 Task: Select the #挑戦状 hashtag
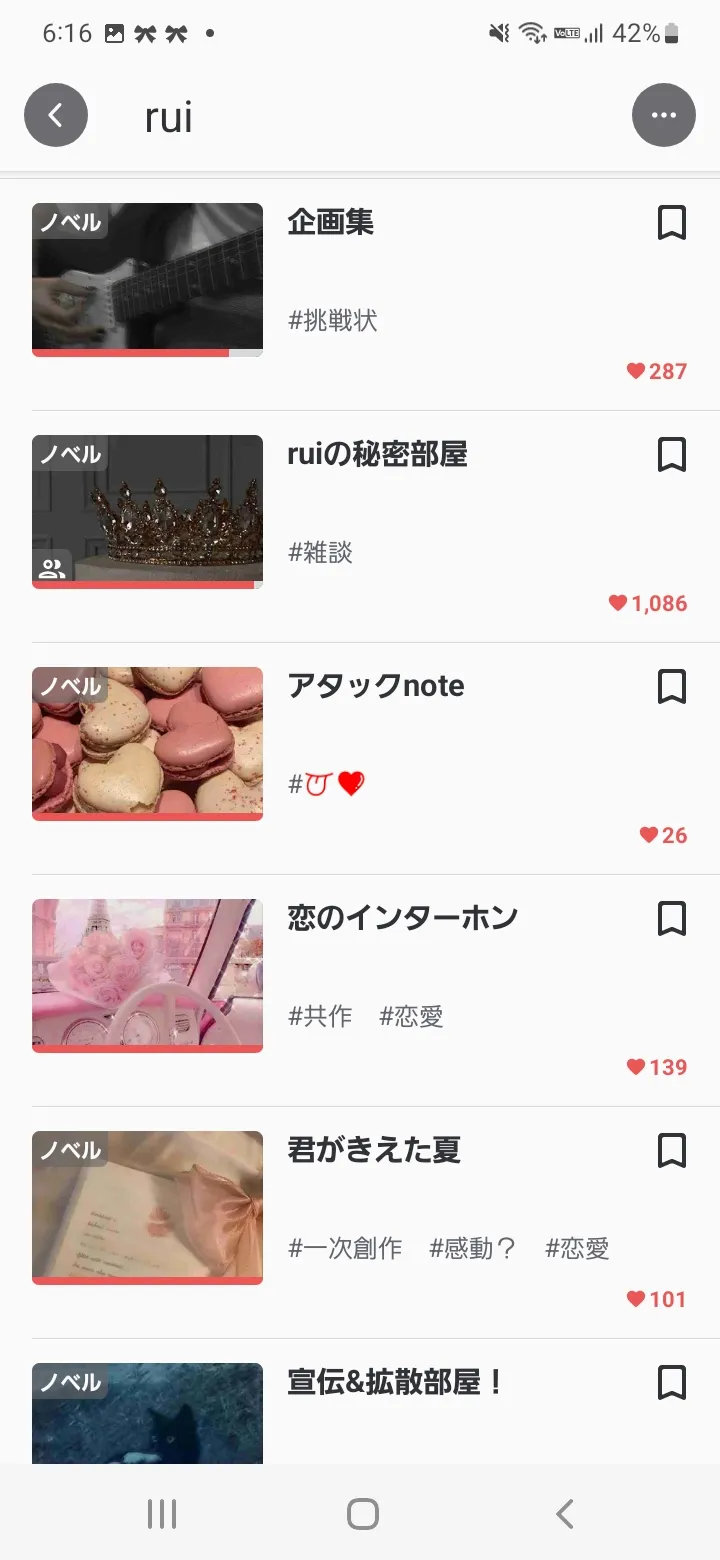coord(333,321)
